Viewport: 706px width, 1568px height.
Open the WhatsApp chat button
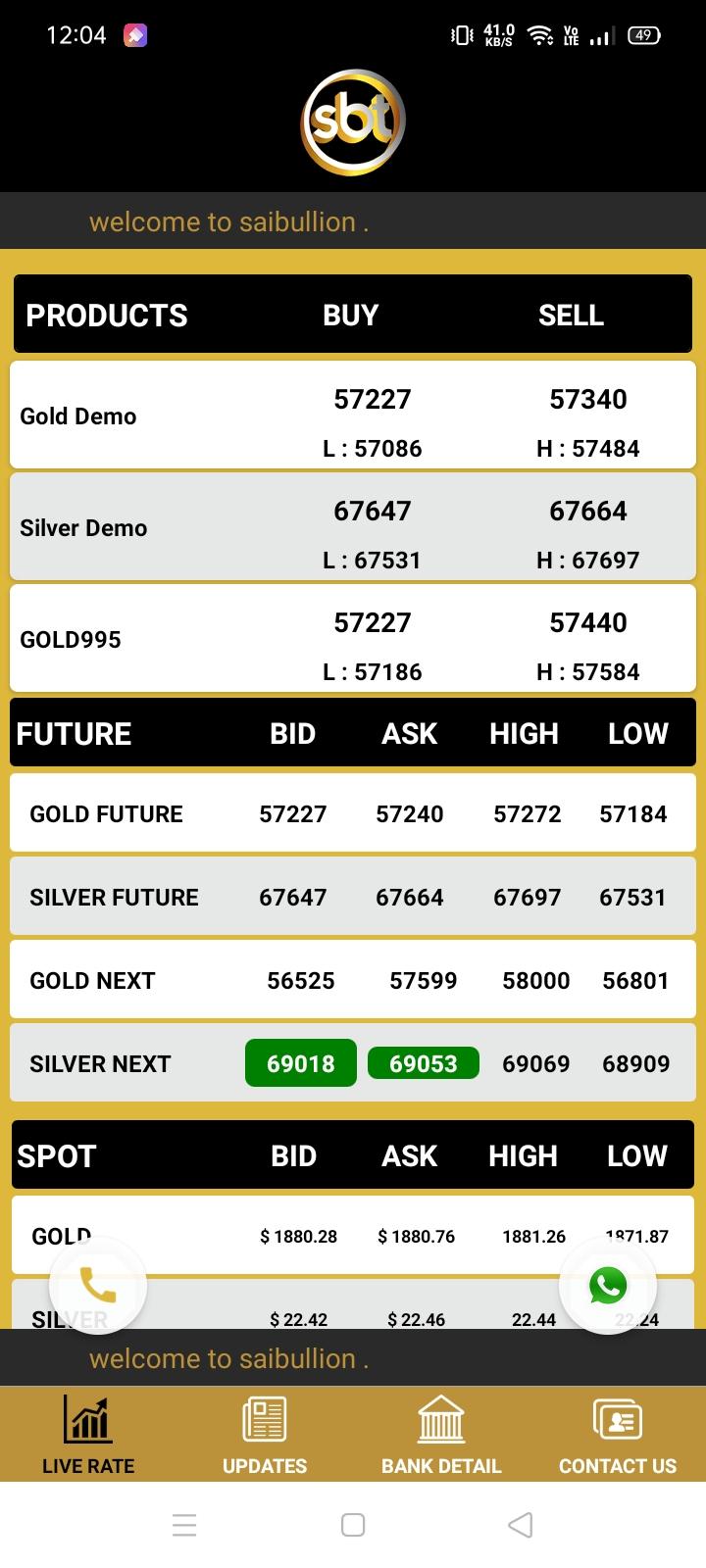608,1285
